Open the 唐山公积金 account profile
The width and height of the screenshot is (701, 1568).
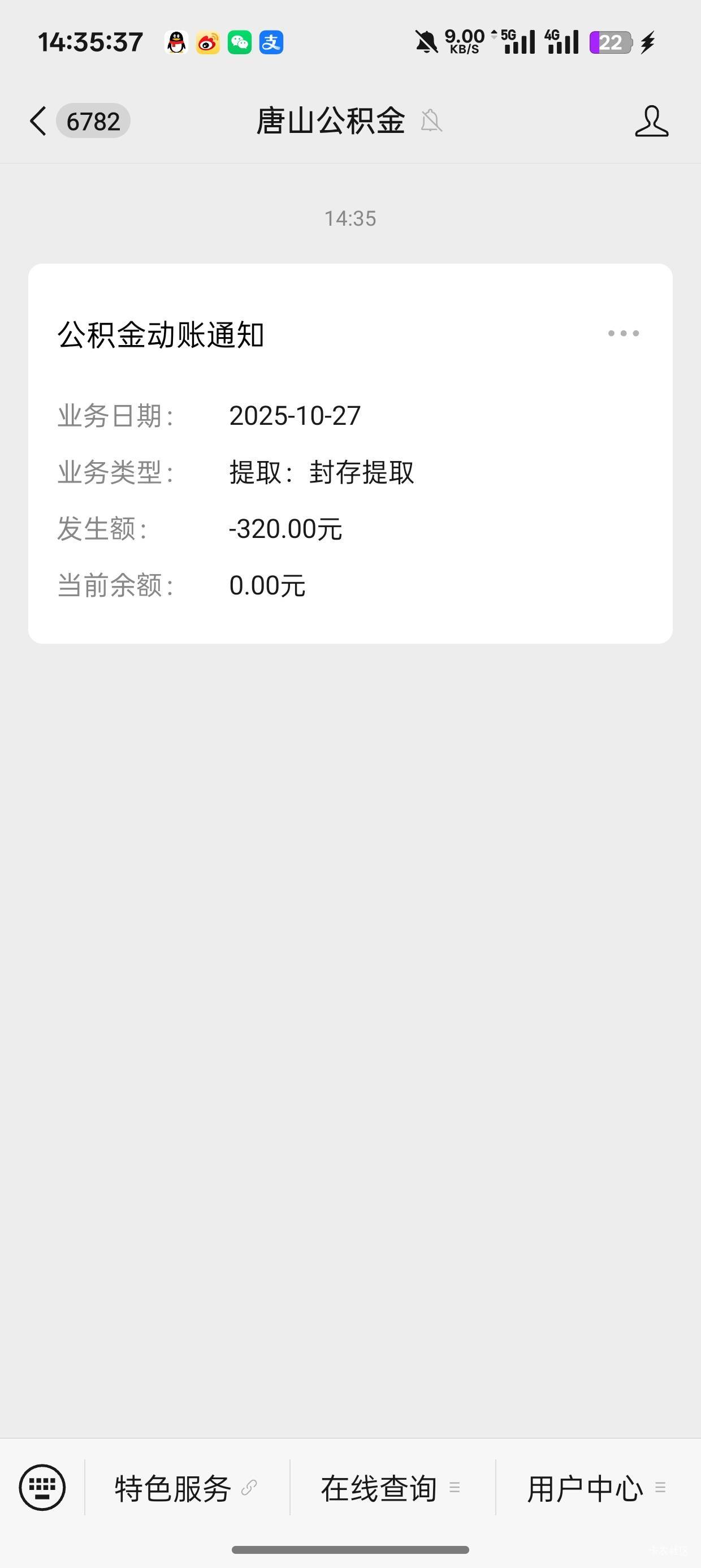(651, 120)
